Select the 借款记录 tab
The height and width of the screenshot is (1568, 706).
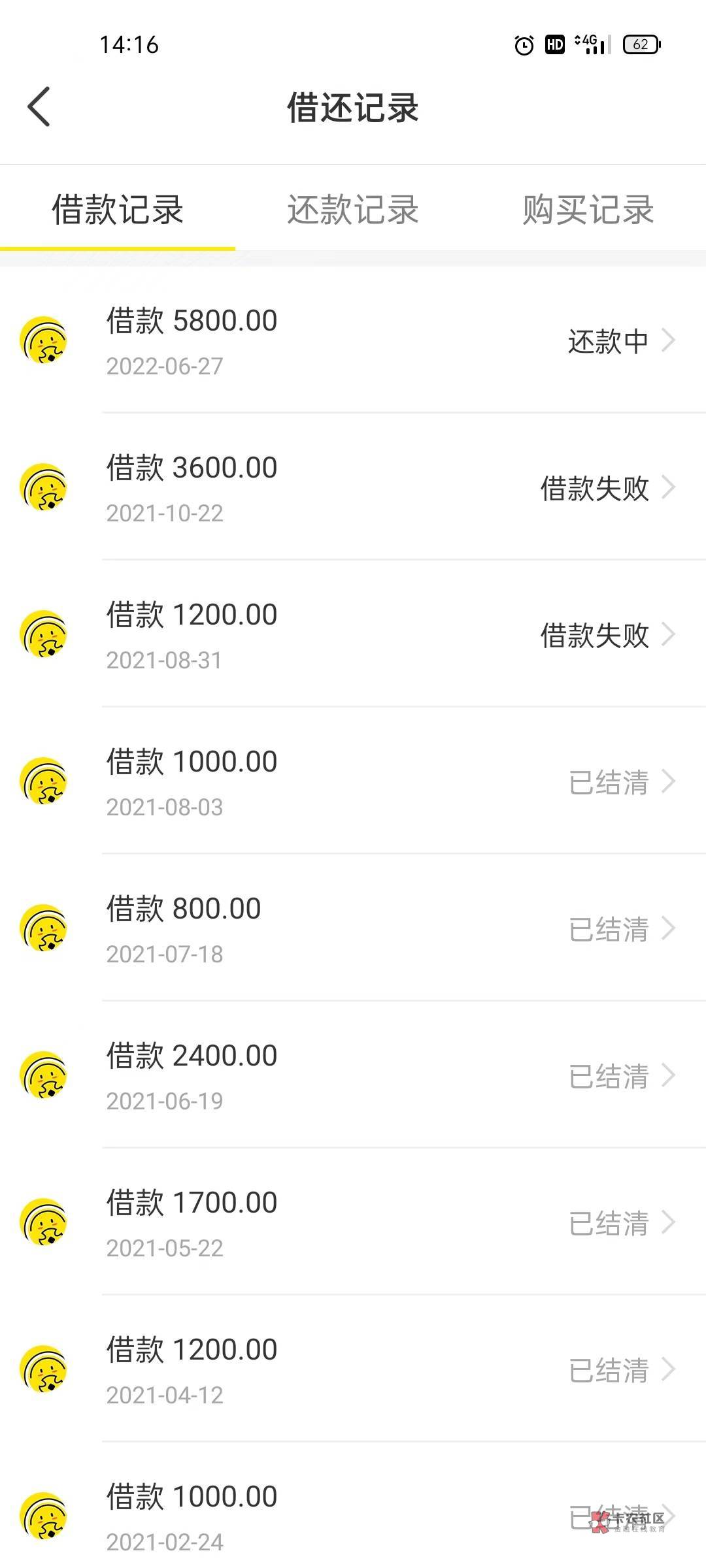pyautogui.click(x=118, y=210)
